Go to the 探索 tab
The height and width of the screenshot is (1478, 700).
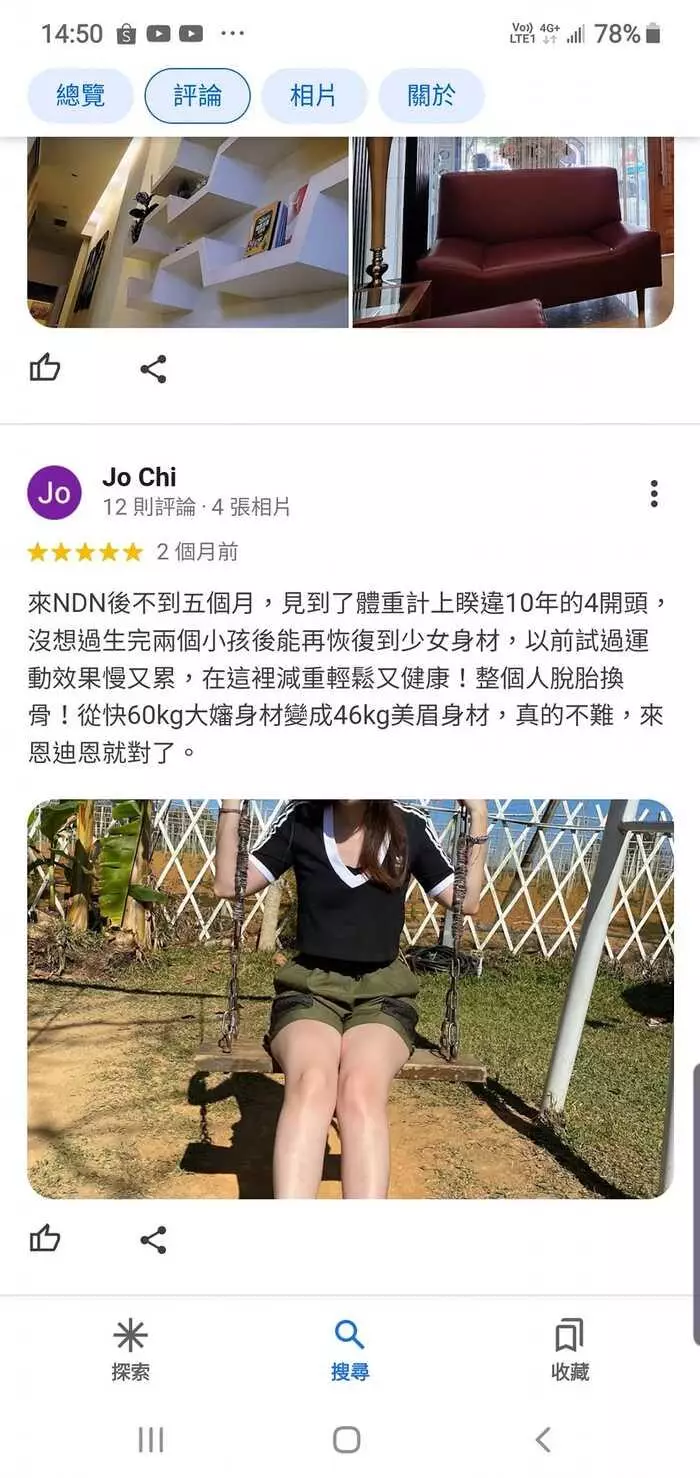coord(130,1350)
